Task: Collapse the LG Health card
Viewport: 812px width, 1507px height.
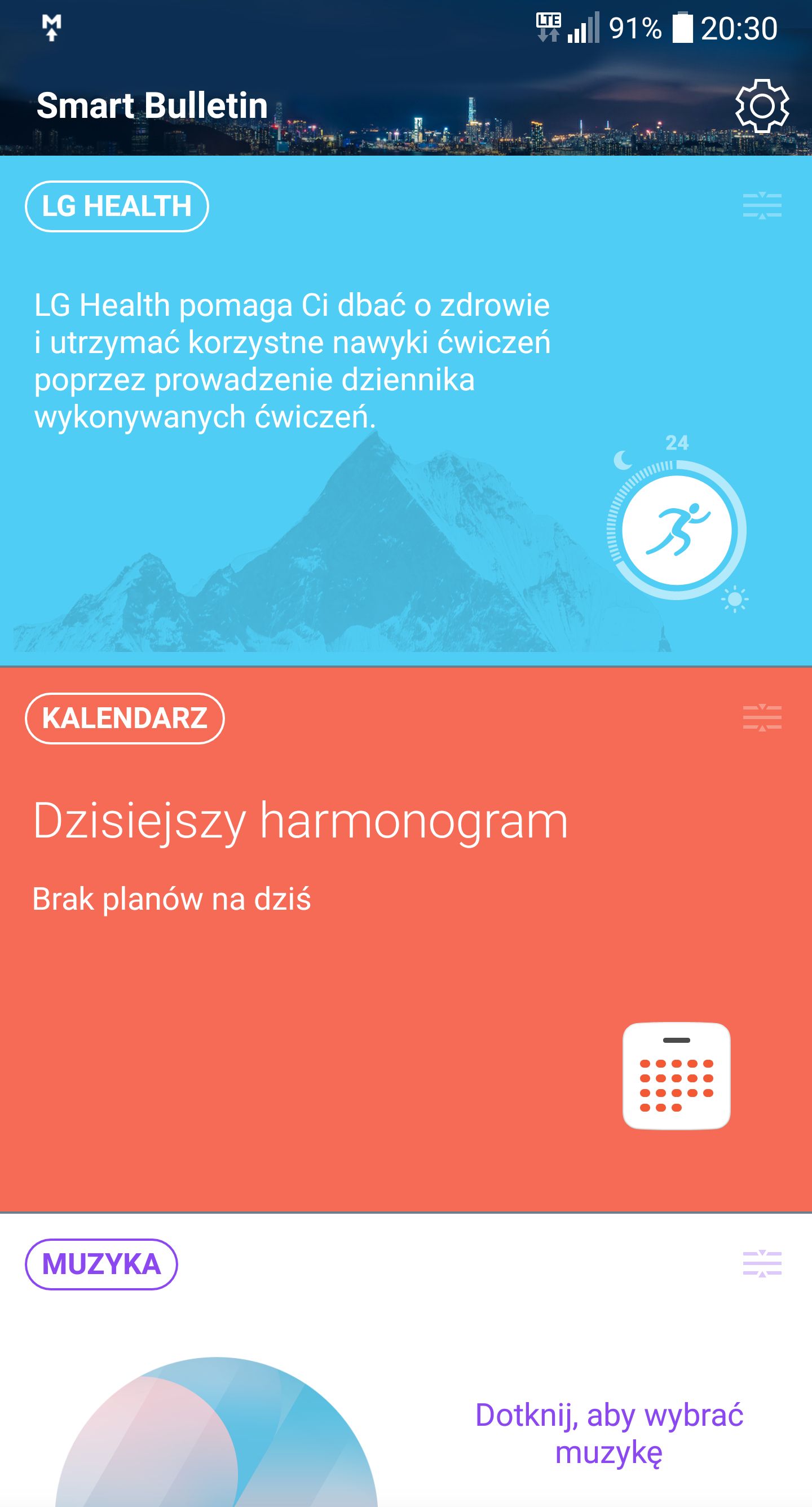Action: point(762,206)
